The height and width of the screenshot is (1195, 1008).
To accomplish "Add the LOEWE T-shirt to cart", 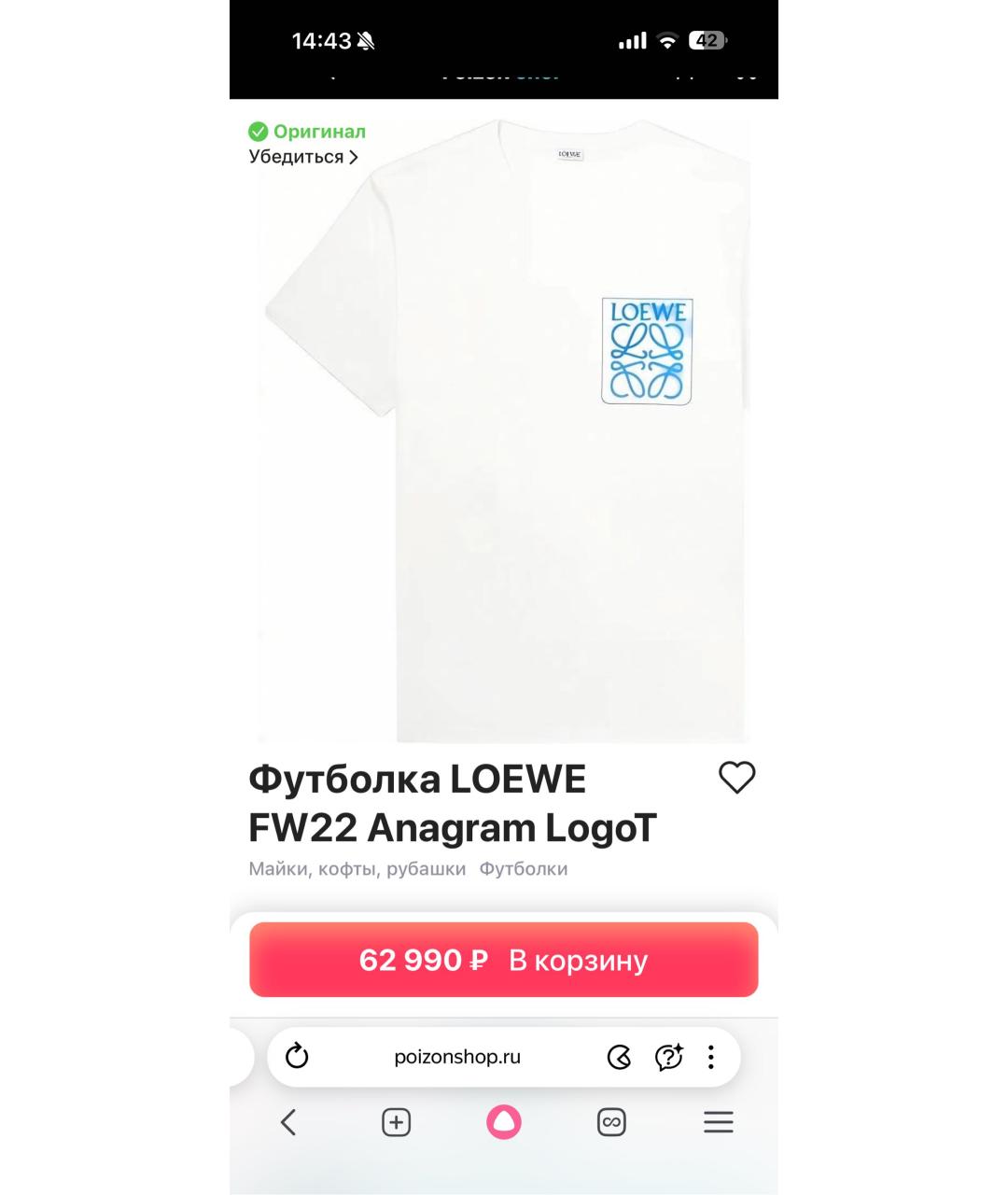I will pyautogui.click(x=503, y=959).
